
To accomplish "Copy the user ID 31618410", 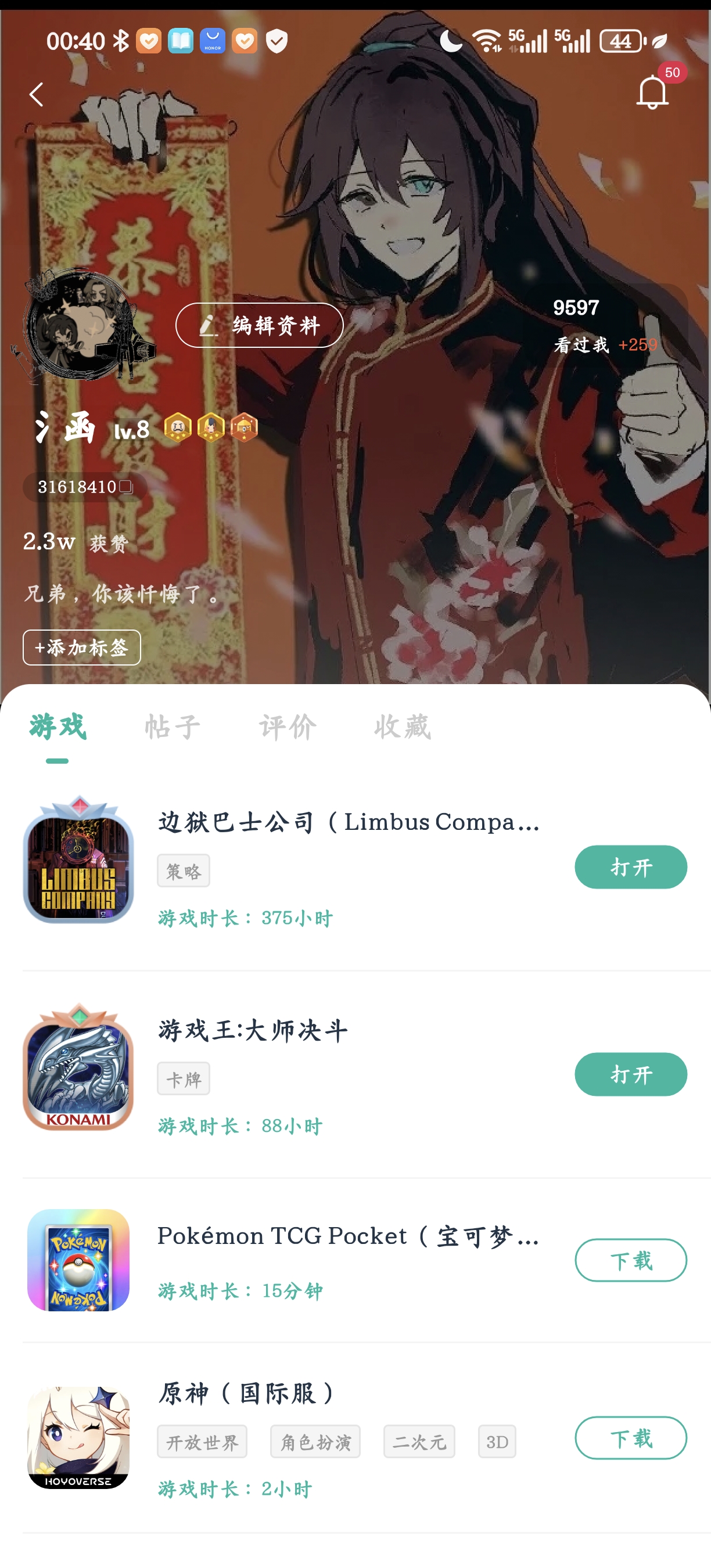I will 126,486.
